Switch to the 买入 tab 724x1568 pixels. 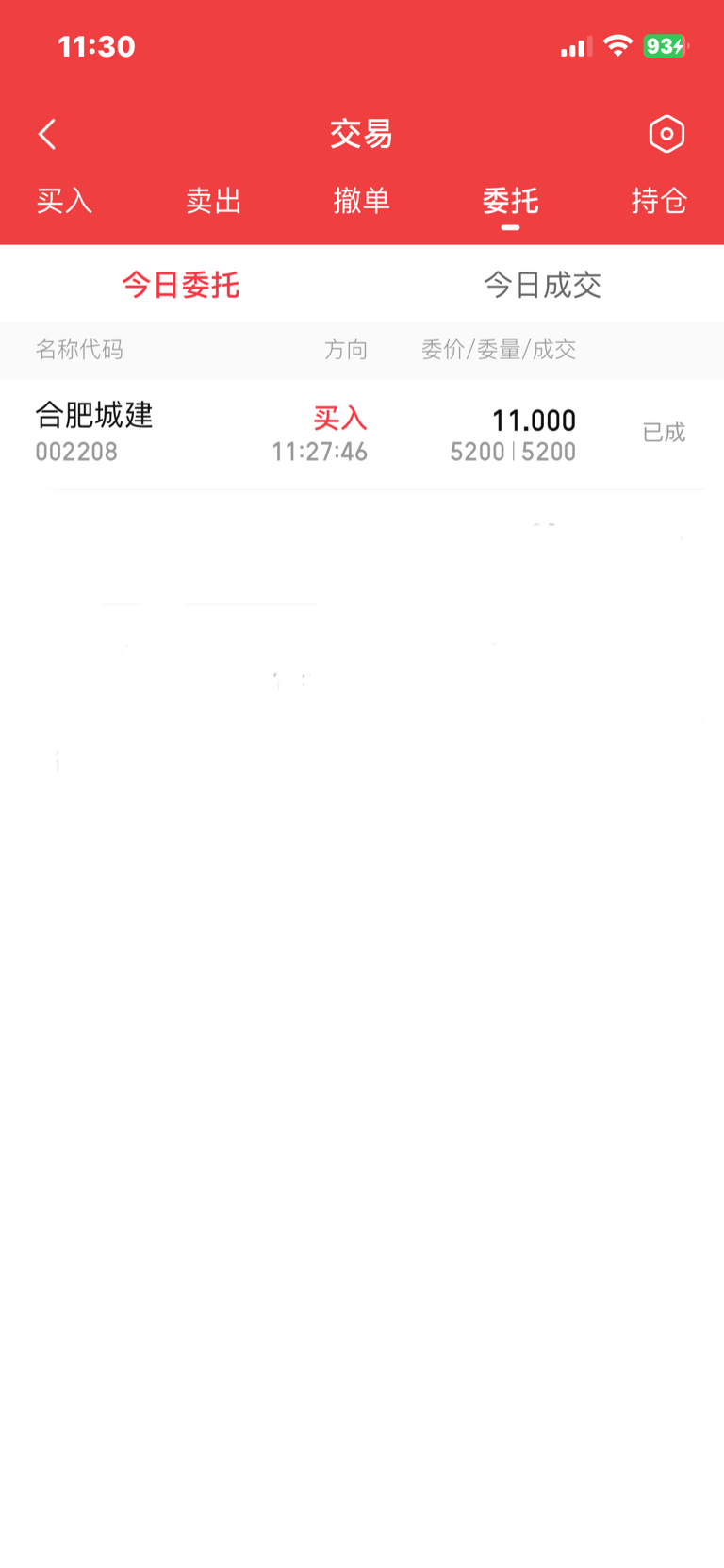[65, 201]
